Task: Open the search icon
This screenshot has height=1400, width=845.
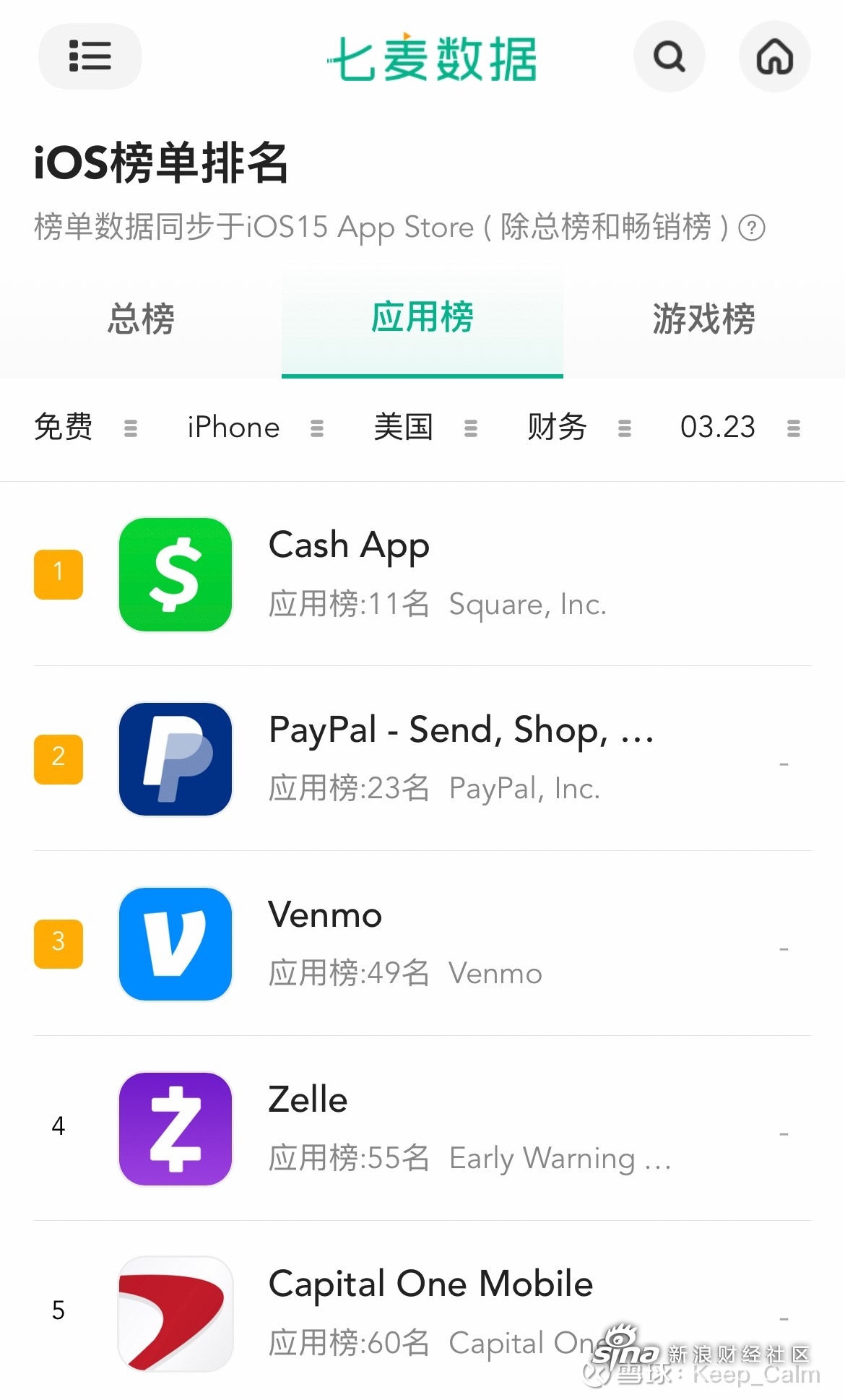Action: click(669, 56)
